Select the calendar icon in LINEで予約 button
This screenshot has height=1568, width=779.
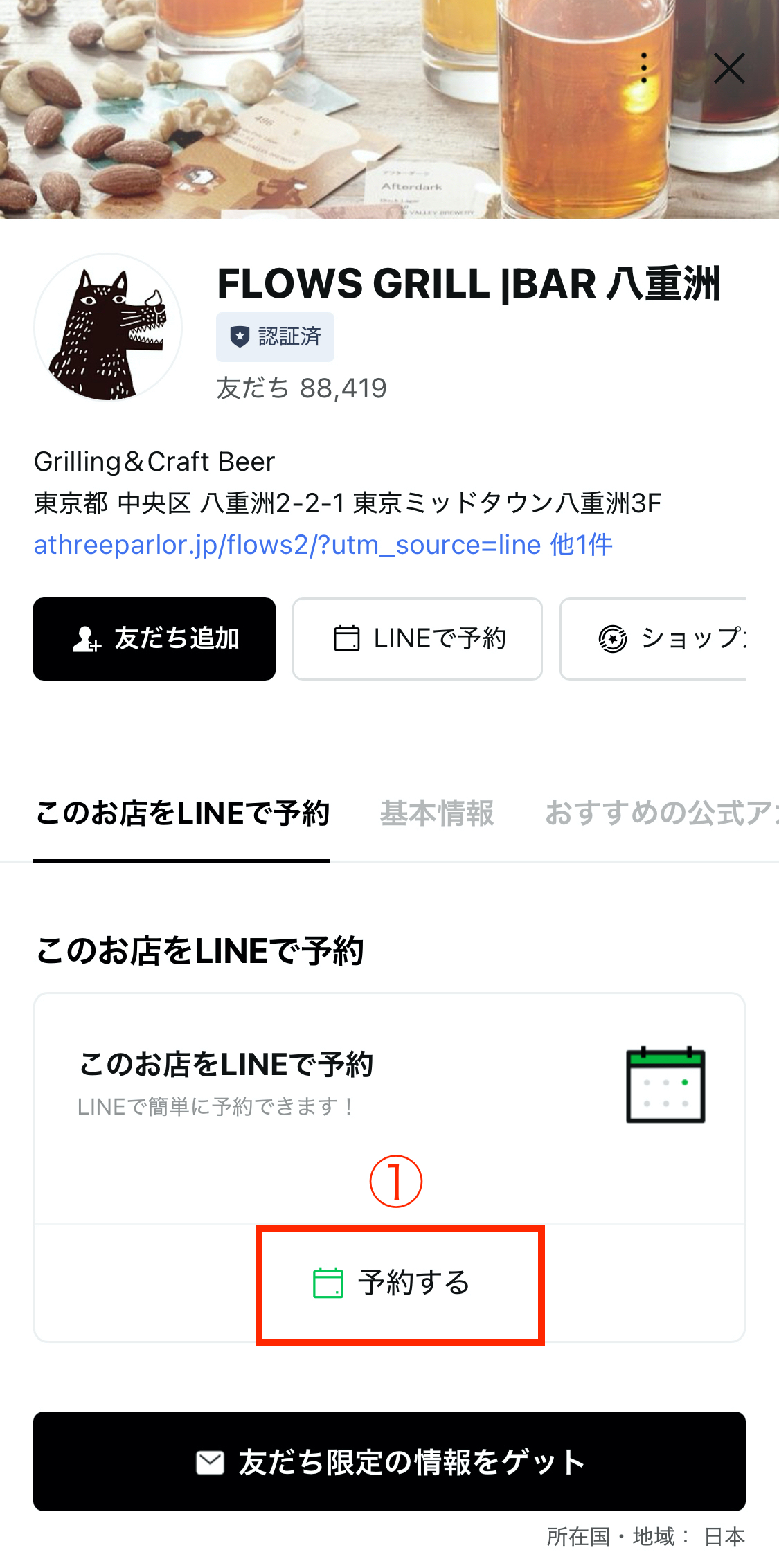(x=346, y=638)
